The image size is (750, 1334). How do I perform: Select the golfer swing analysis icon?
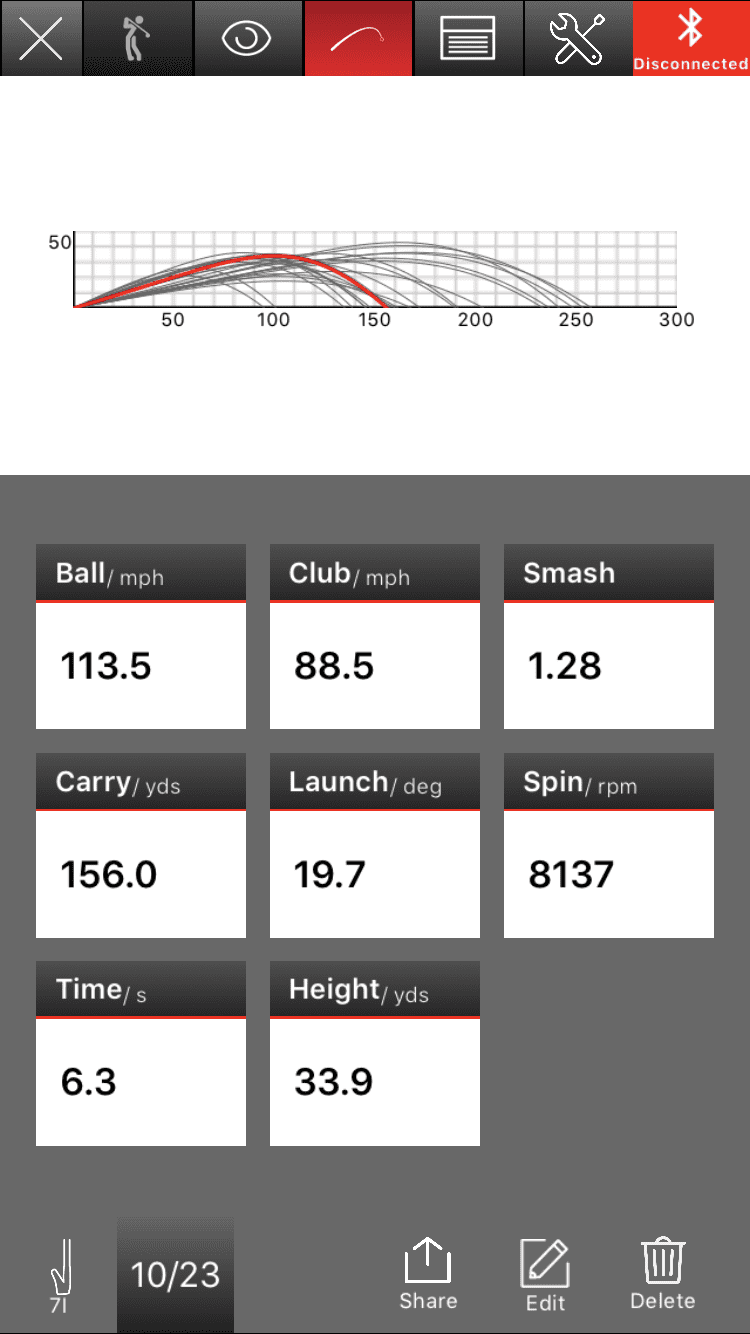click(x=137, y=38)
